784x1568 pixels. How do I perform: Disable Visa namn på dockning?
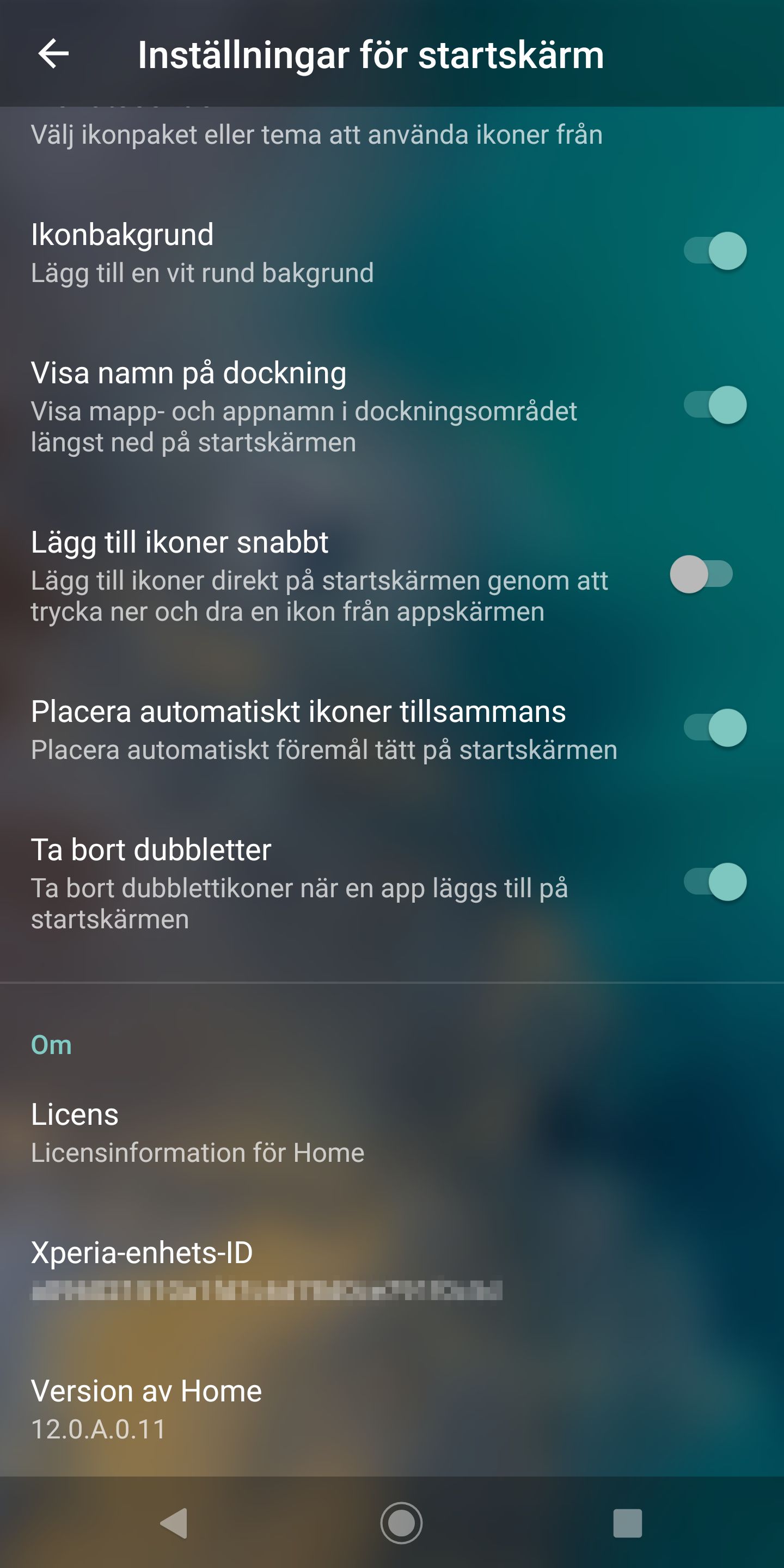[x=715, y=405]
